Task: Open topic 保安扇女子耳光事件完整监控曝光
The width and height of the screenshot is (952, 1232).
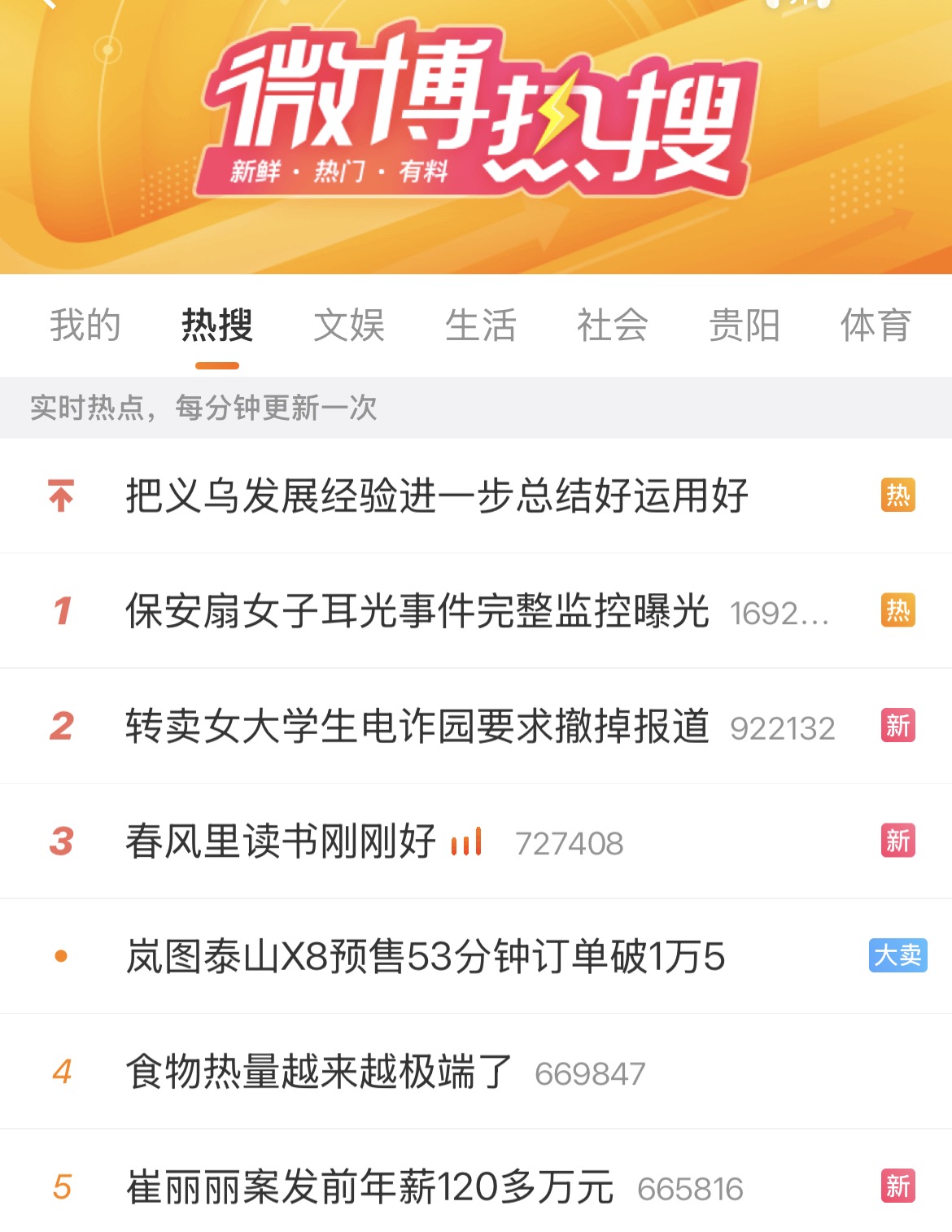Action: coord(417,612)
